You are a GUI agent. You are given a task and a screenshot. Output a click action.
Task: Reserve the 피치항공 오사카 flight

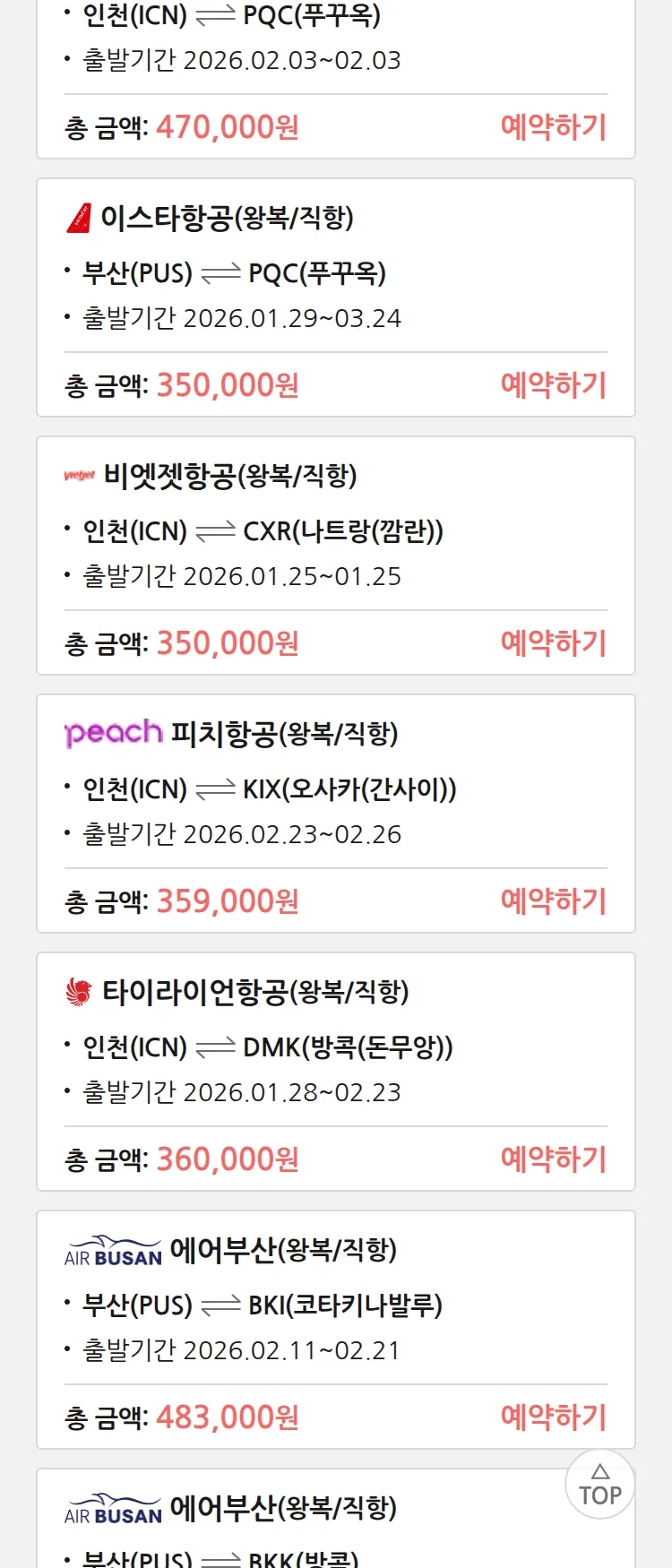coord(553,901)
